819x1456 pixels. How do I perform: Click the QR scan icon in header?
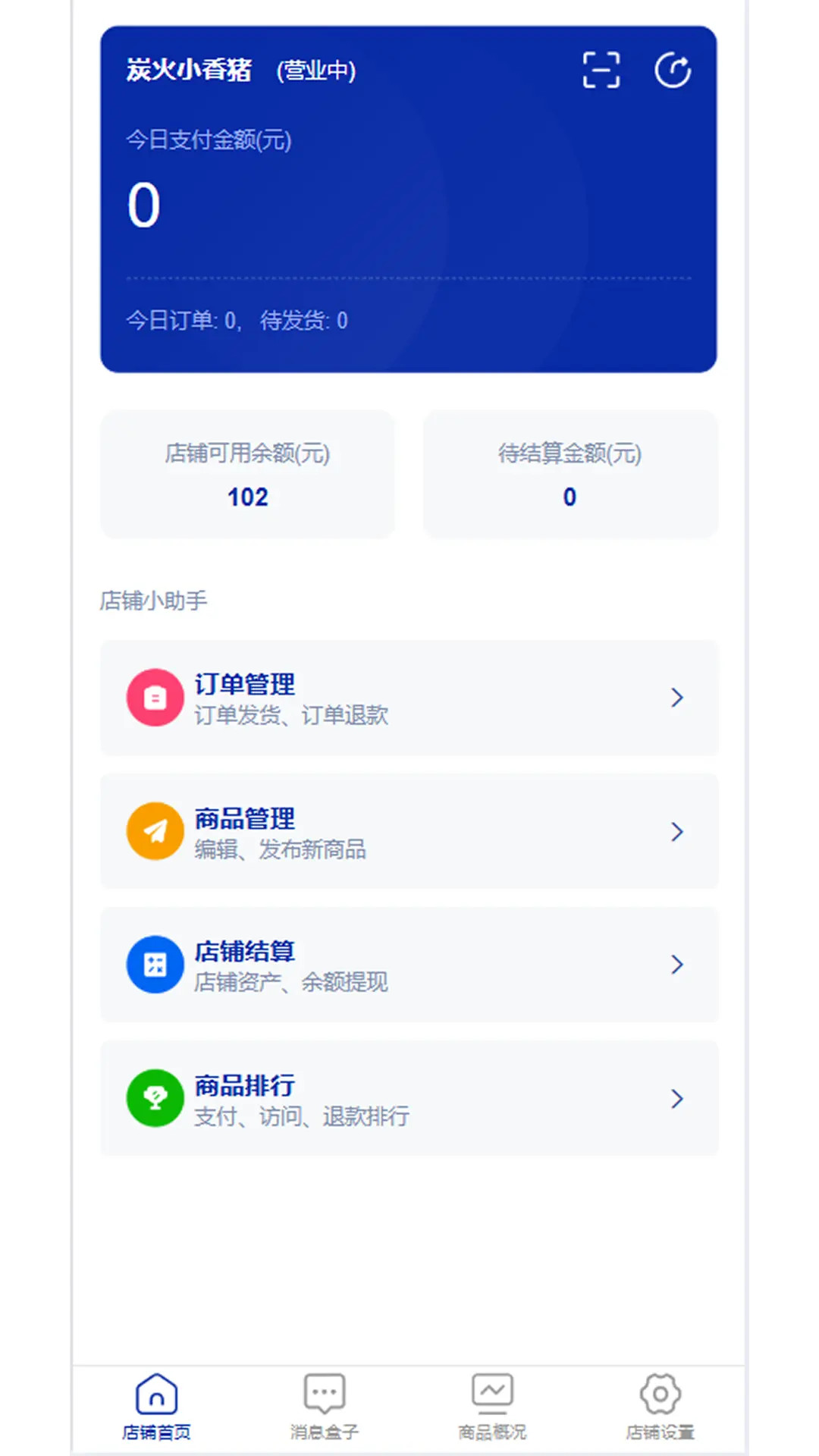[x=601, y=70]
